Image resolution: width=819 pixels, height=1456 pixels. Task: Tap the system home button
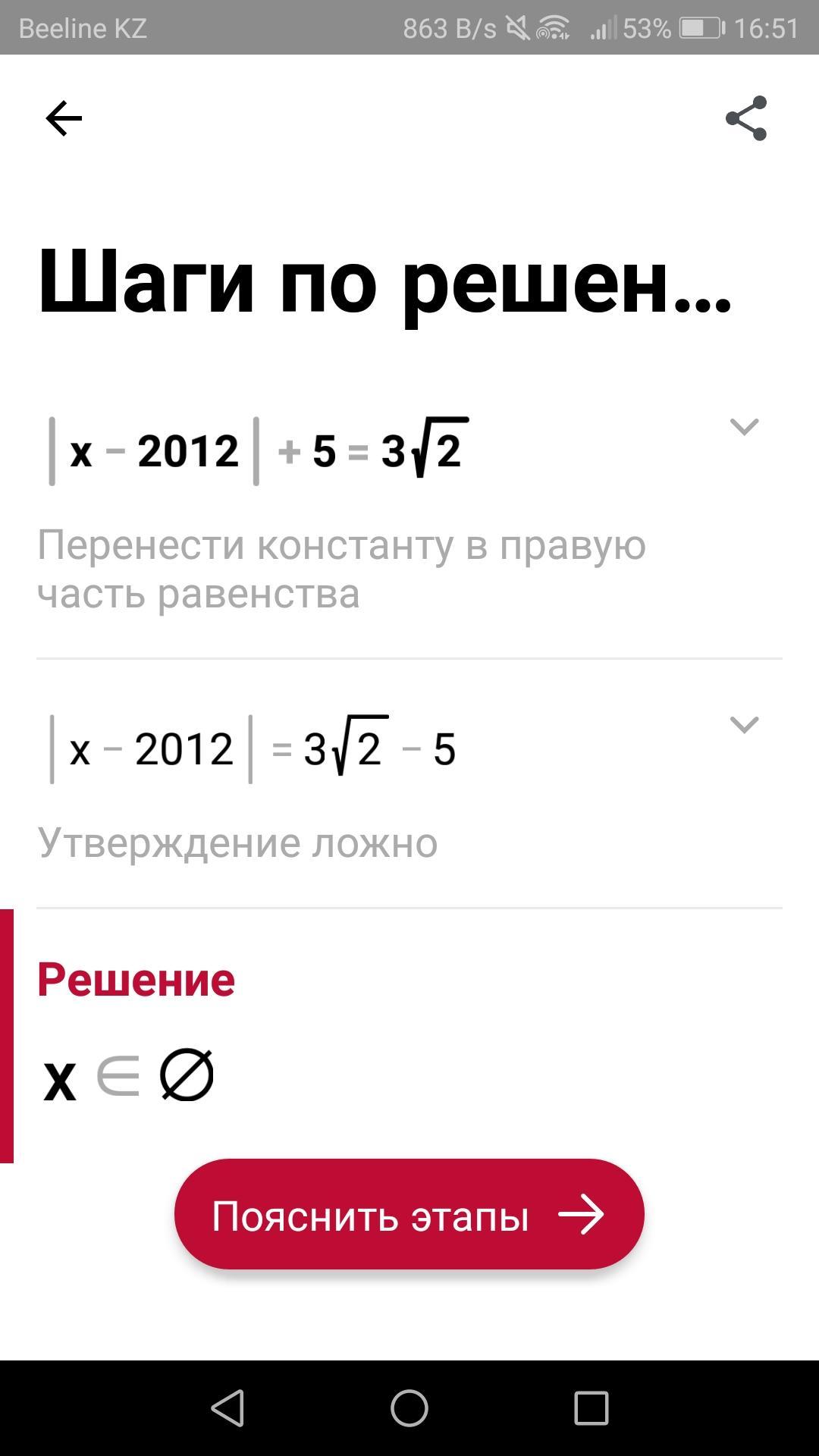coord(409,1408)
